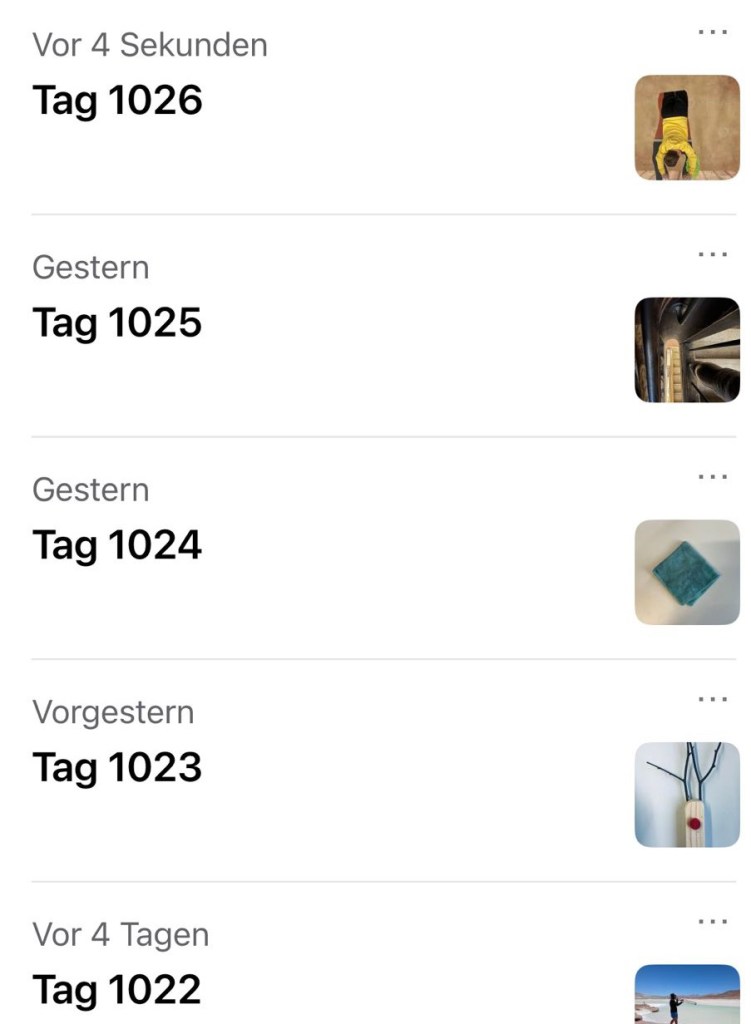Show more actions for Tag 1022
Screen dimensions: 751x1024
click(712, 921)
